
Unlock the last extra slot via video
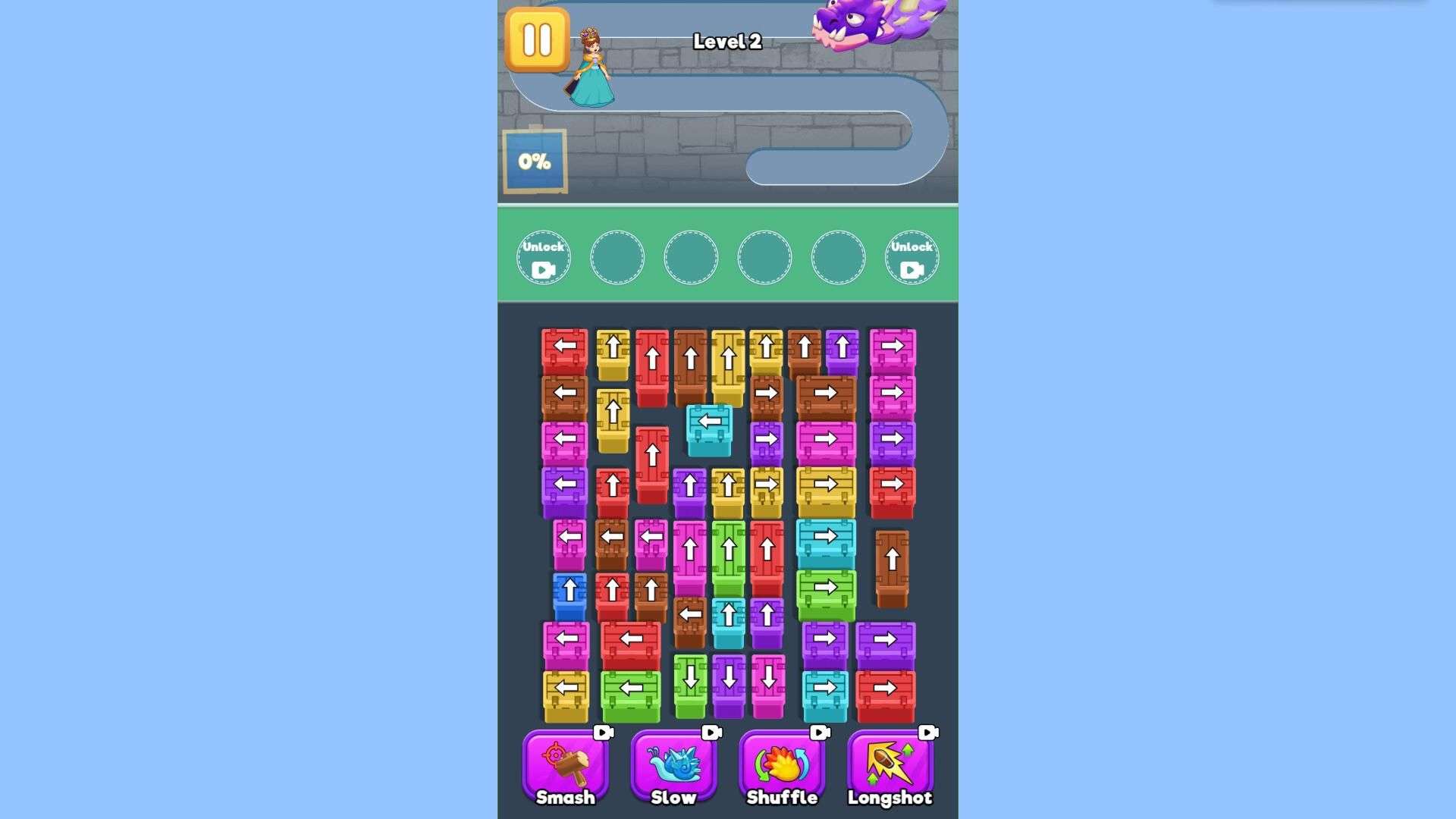point(912,258)
